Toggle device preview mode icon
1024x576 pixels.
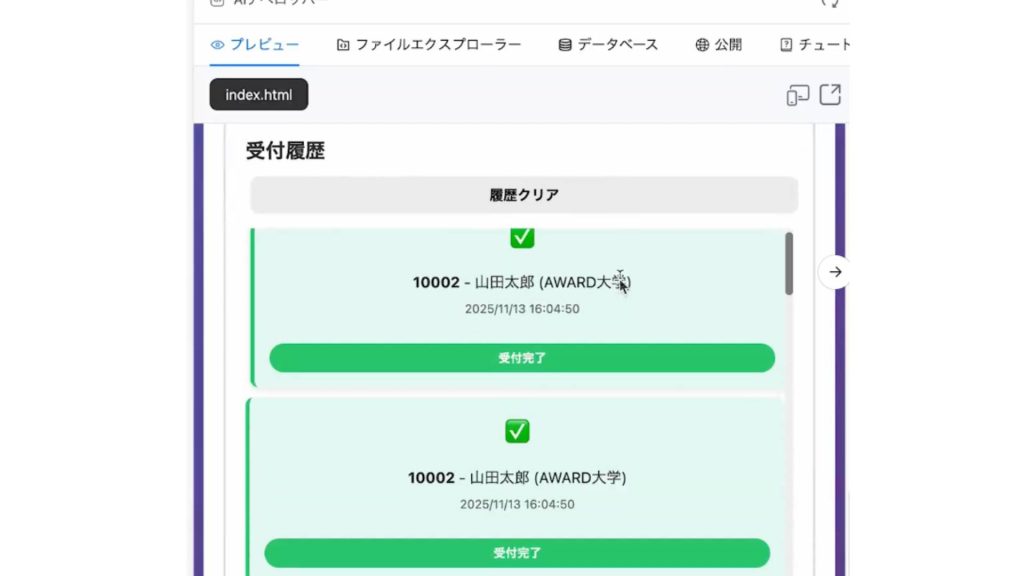[797, 95]
